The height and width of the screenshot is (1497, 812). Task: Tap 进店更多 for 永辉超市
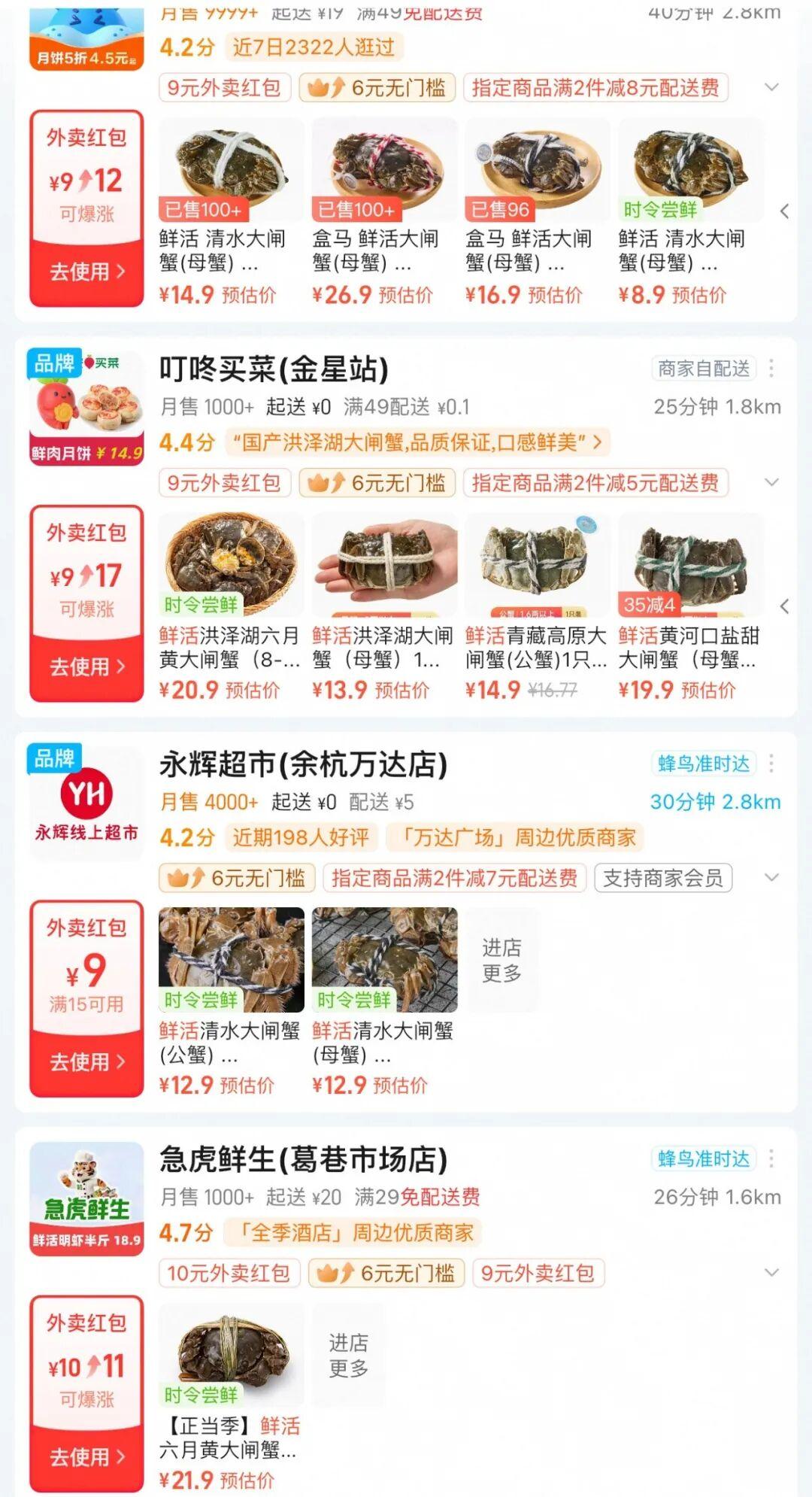pos(501,960)
